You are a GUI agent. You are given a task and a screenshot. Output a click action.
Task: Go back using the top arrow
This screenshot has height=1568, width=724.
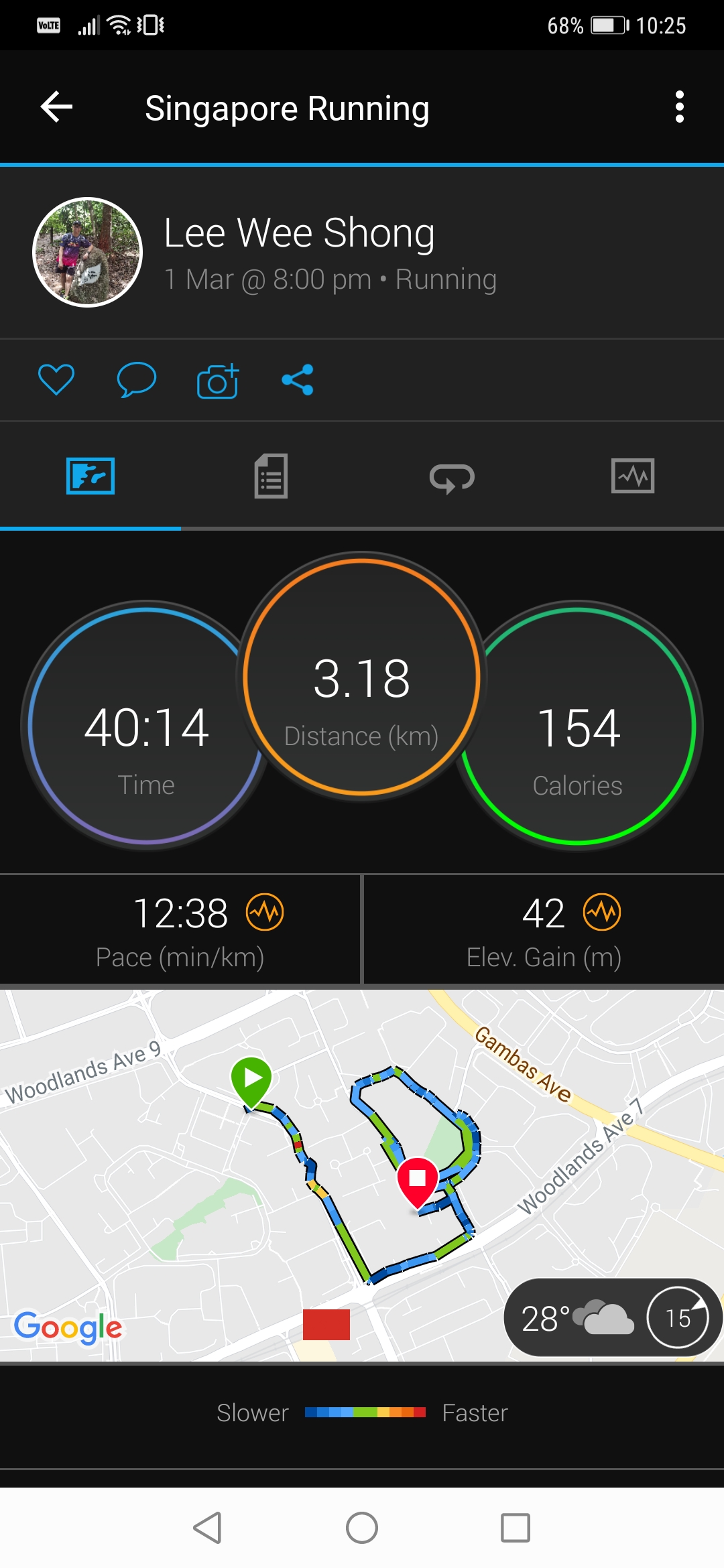click(x=56, y=107)
